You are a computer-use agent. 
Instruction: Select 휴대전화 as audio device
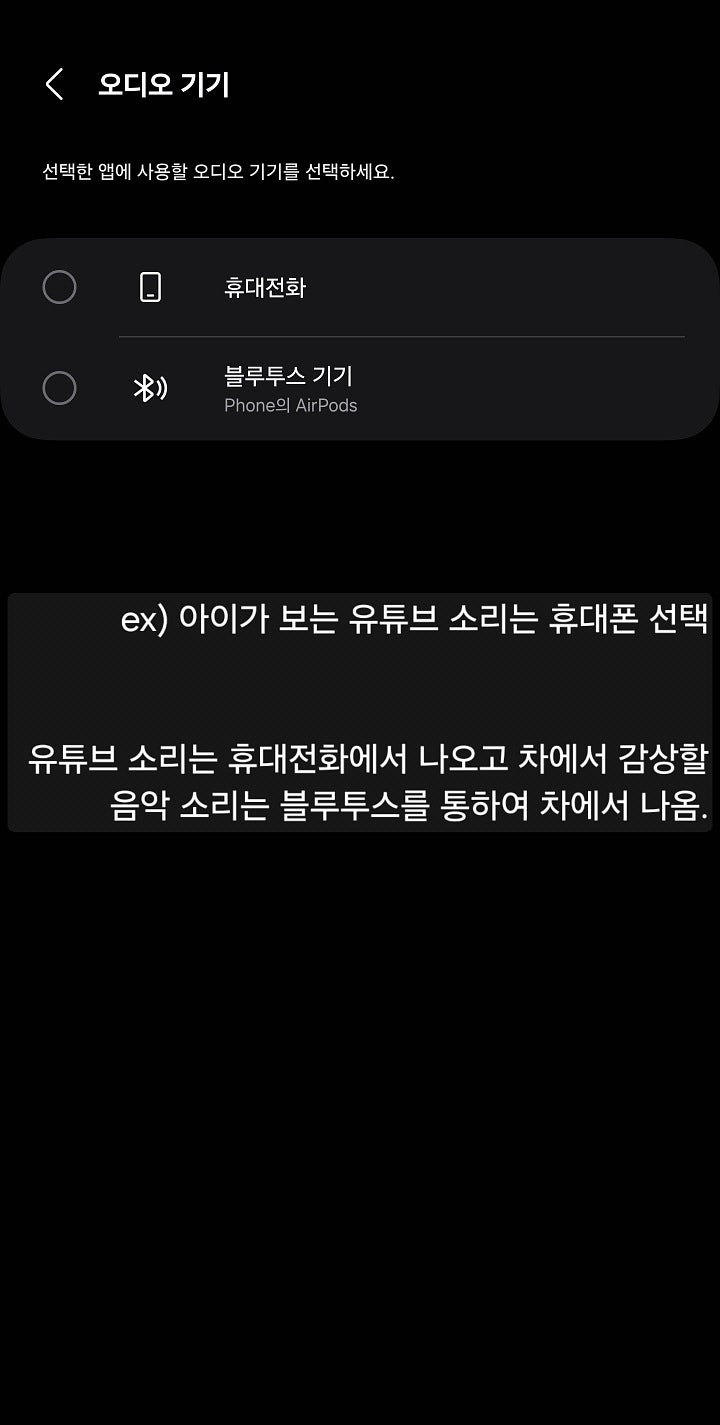click(x=60, y=288)
